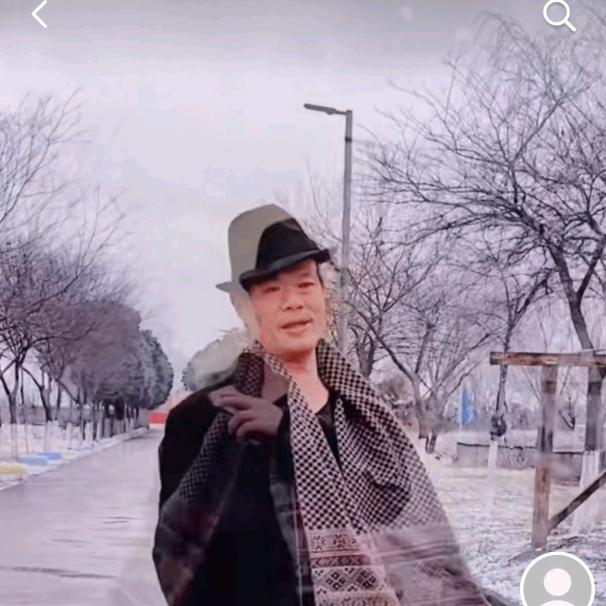Go back using the top-left arrow
Viewport: 606px width, 606px height.
coord(39,14)
